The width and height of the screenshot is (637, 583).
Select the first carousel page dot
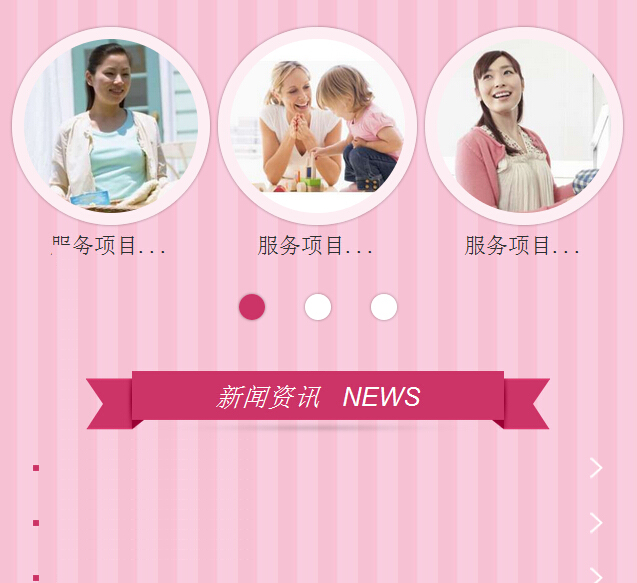(x=252, y=307)
